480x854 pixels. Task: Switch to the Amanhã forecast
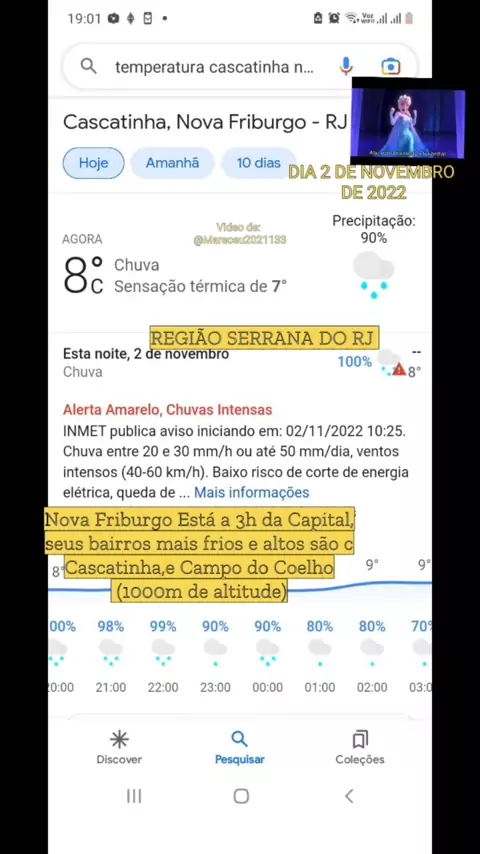(x=172, y=163)
